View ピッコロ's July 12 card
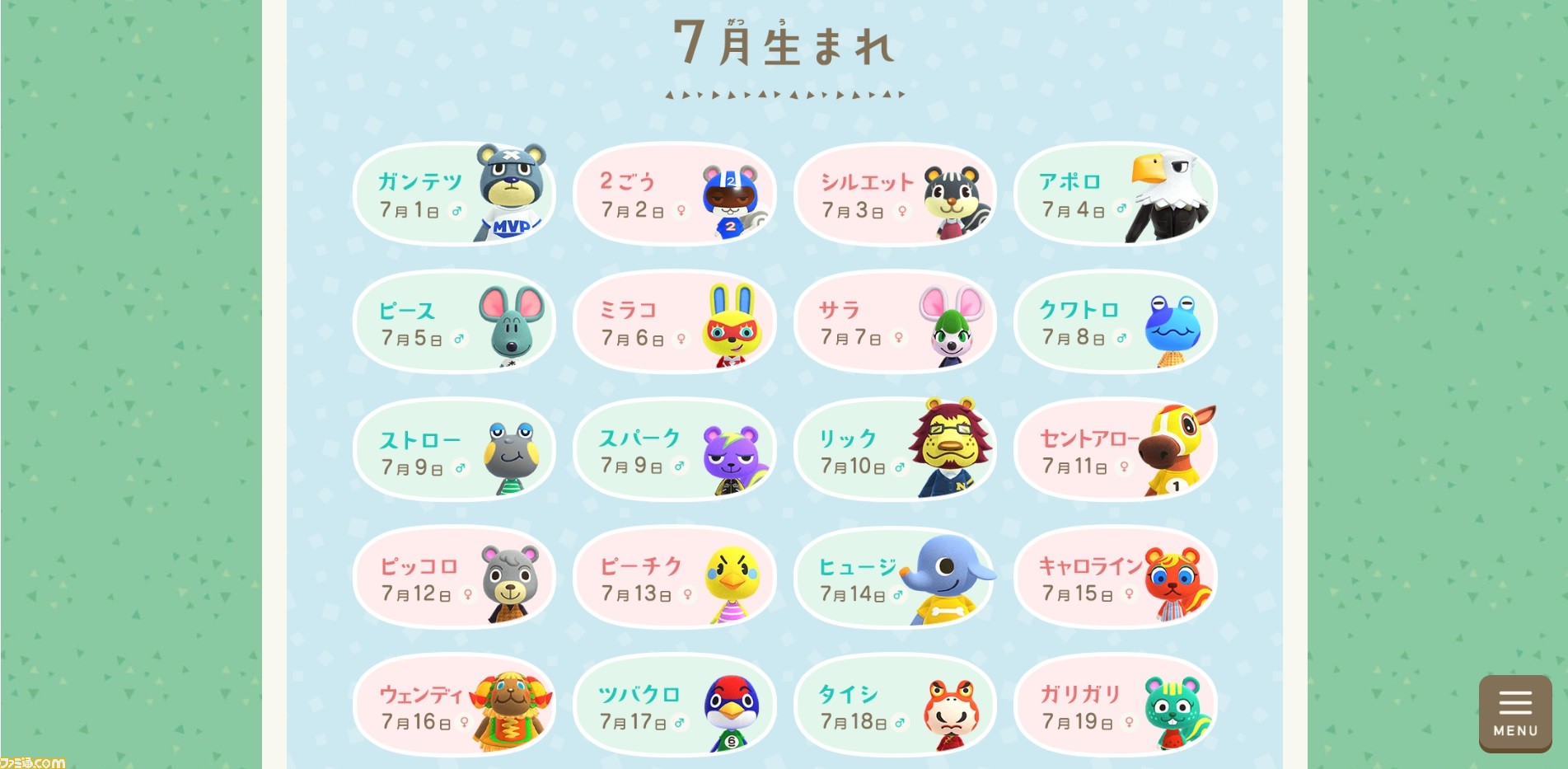 coord(453,579)
